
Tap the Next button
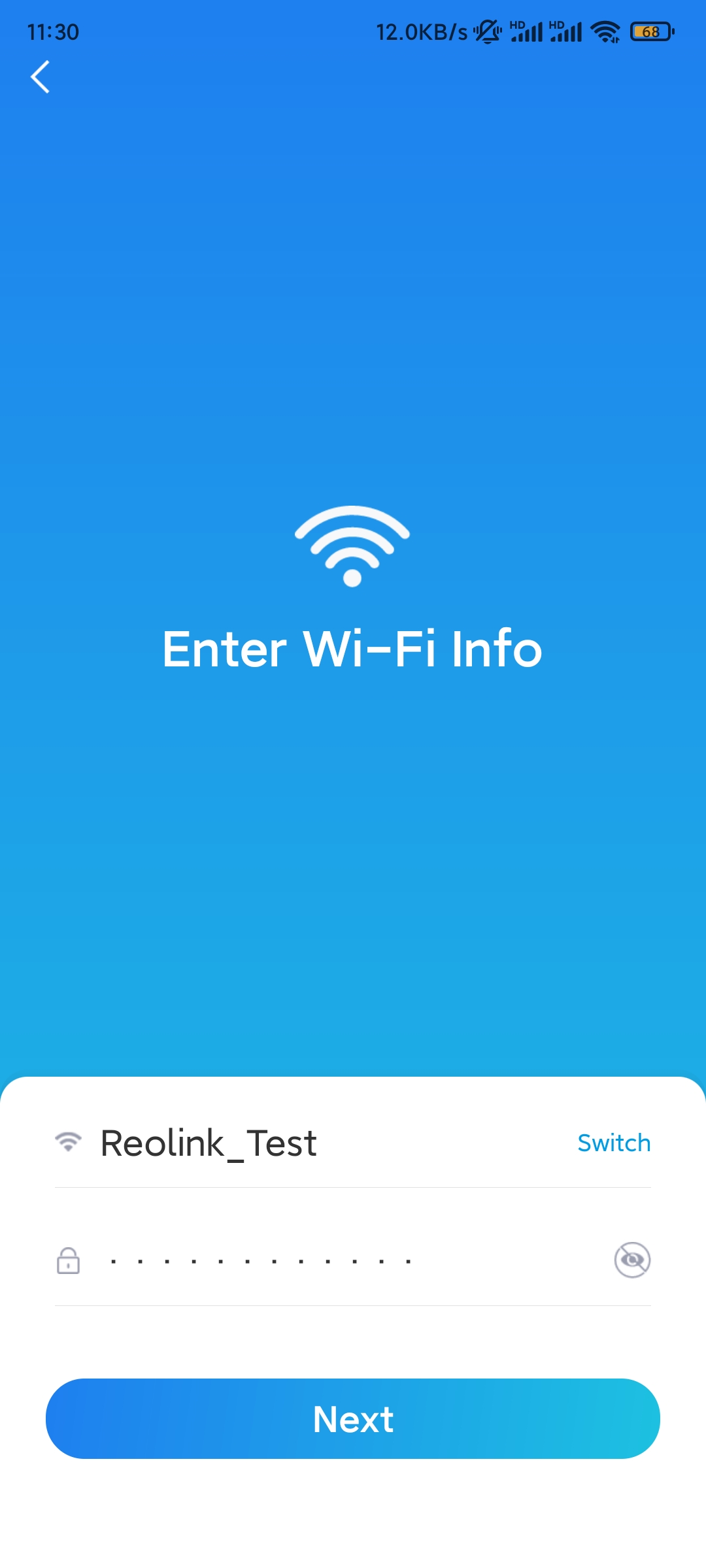(353, 1418)
